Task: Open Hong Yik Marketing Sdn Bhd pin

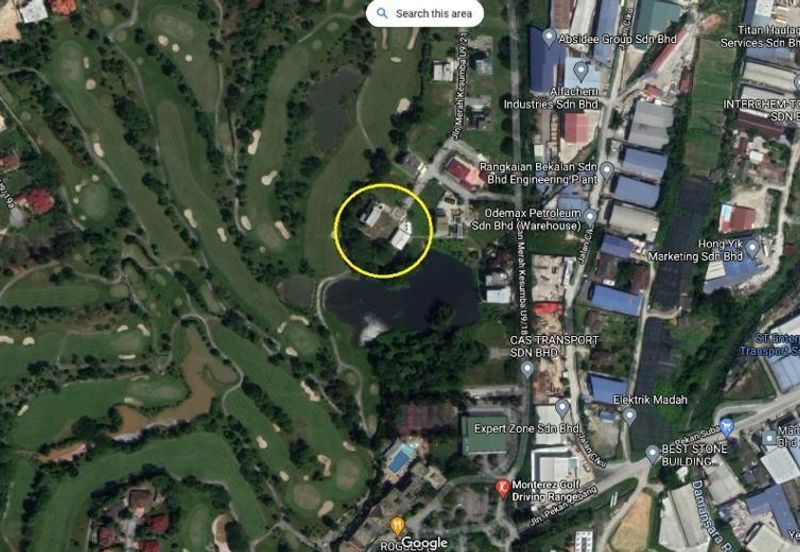Action: pyautogui.click(x=753, y=245)
